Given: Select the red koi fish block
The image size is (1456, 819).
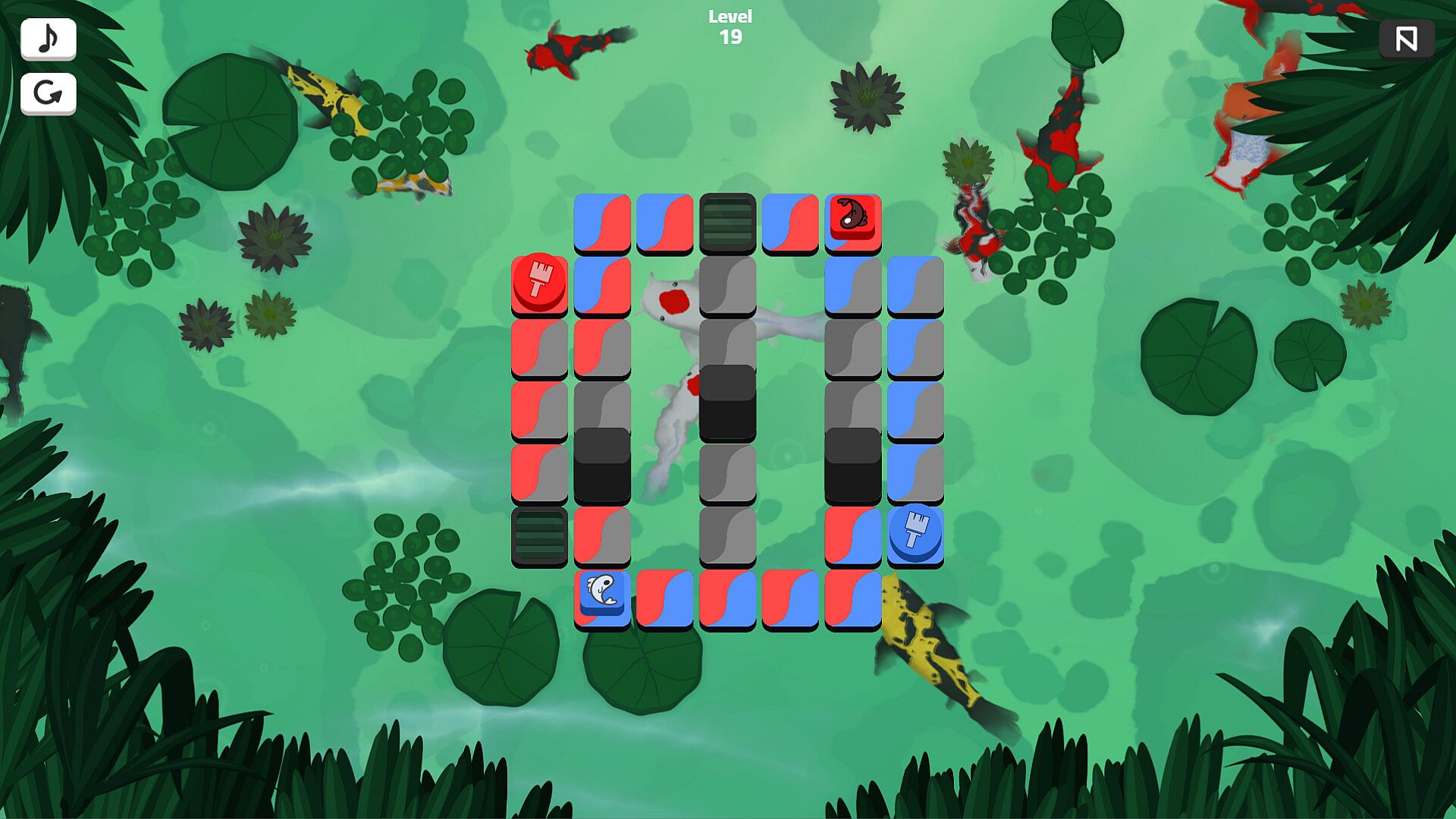Looking at the screenshot, I should point(852,216).
